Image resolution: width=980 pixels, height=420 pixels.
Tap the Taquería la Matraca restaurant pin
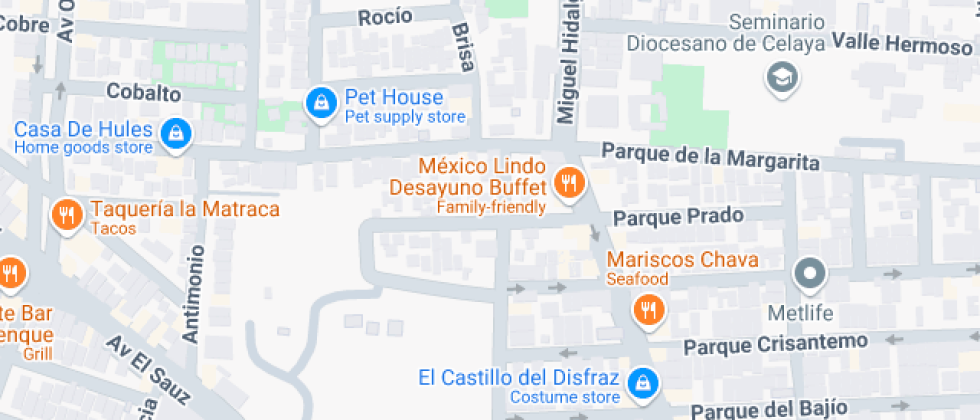pyautogui.click(x=67, y=214)
